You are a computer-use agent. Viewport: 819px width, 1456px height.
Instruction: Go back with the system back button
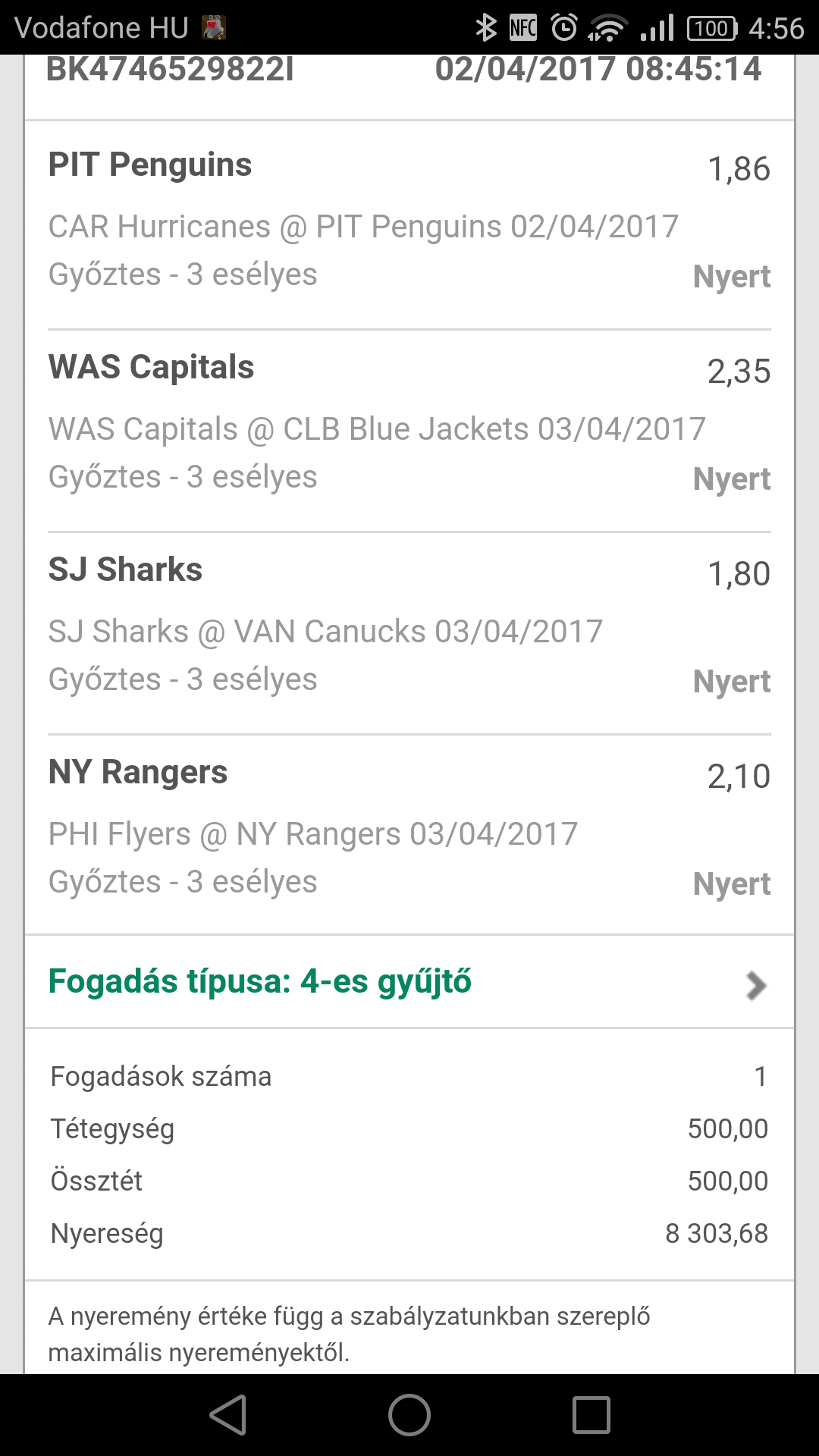point(228,1415)
